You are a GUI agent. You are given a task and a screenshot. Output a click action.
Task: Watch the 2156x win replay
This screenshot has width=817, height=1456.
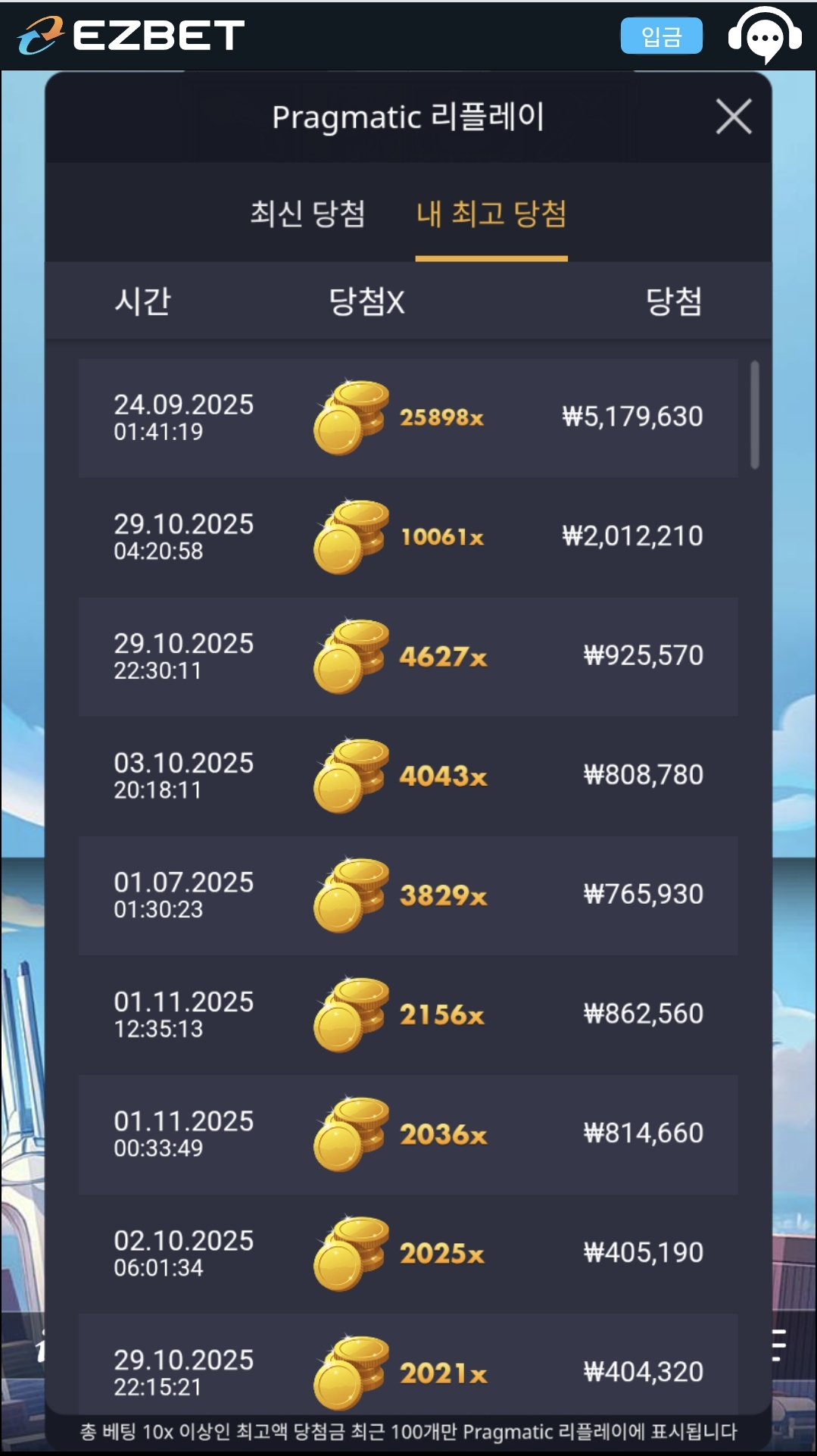coord(408,1014)
